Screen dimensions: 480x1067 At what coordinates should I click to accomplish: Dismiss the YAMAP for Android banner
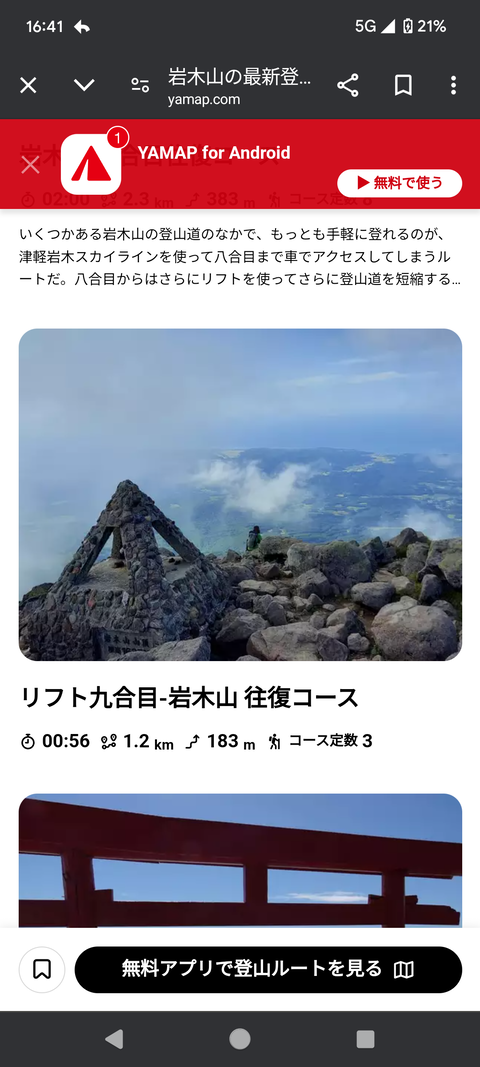[30, 165]
